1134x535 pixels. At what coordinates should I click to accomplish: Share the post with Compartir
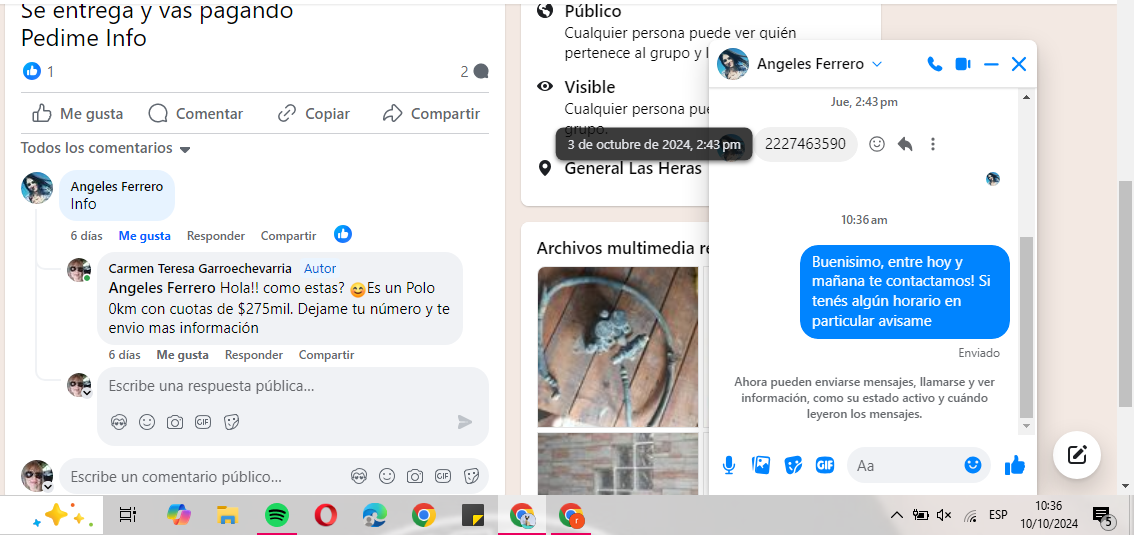click(432, 113)
